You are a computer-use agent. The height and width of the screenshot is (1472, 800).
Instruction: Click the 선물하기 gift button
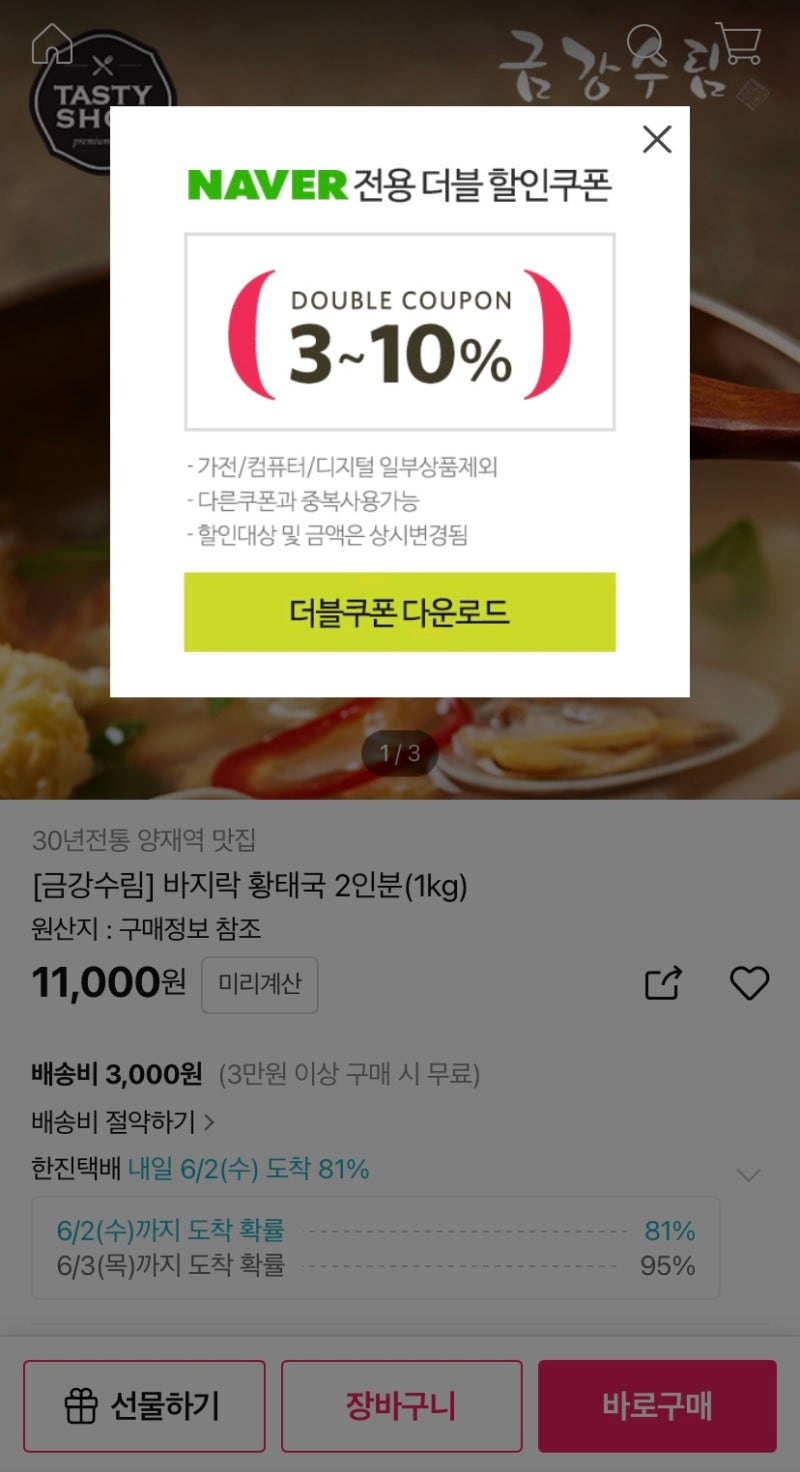click(x=143, y=1405)
